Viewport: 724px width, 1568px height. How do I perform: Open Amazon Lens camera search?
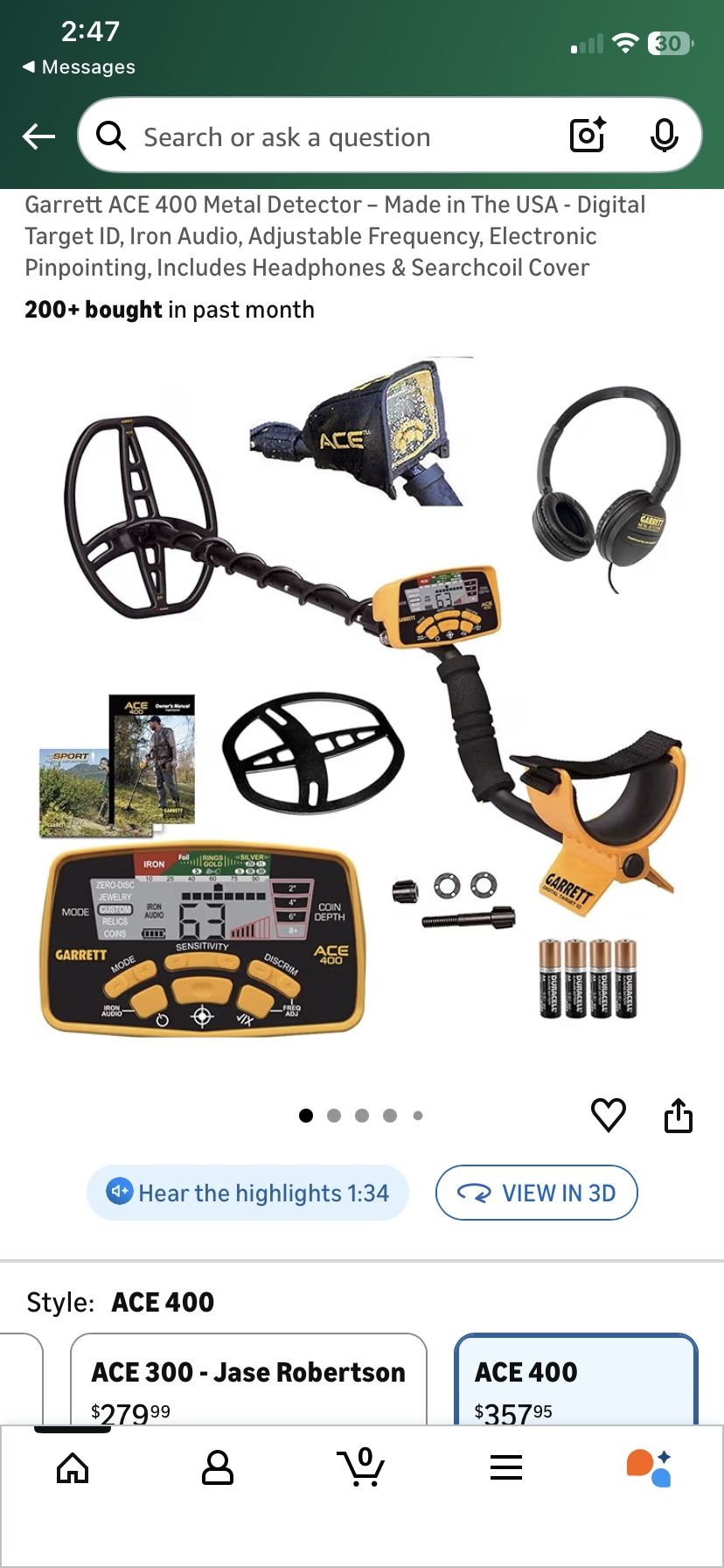pos(586,136)
